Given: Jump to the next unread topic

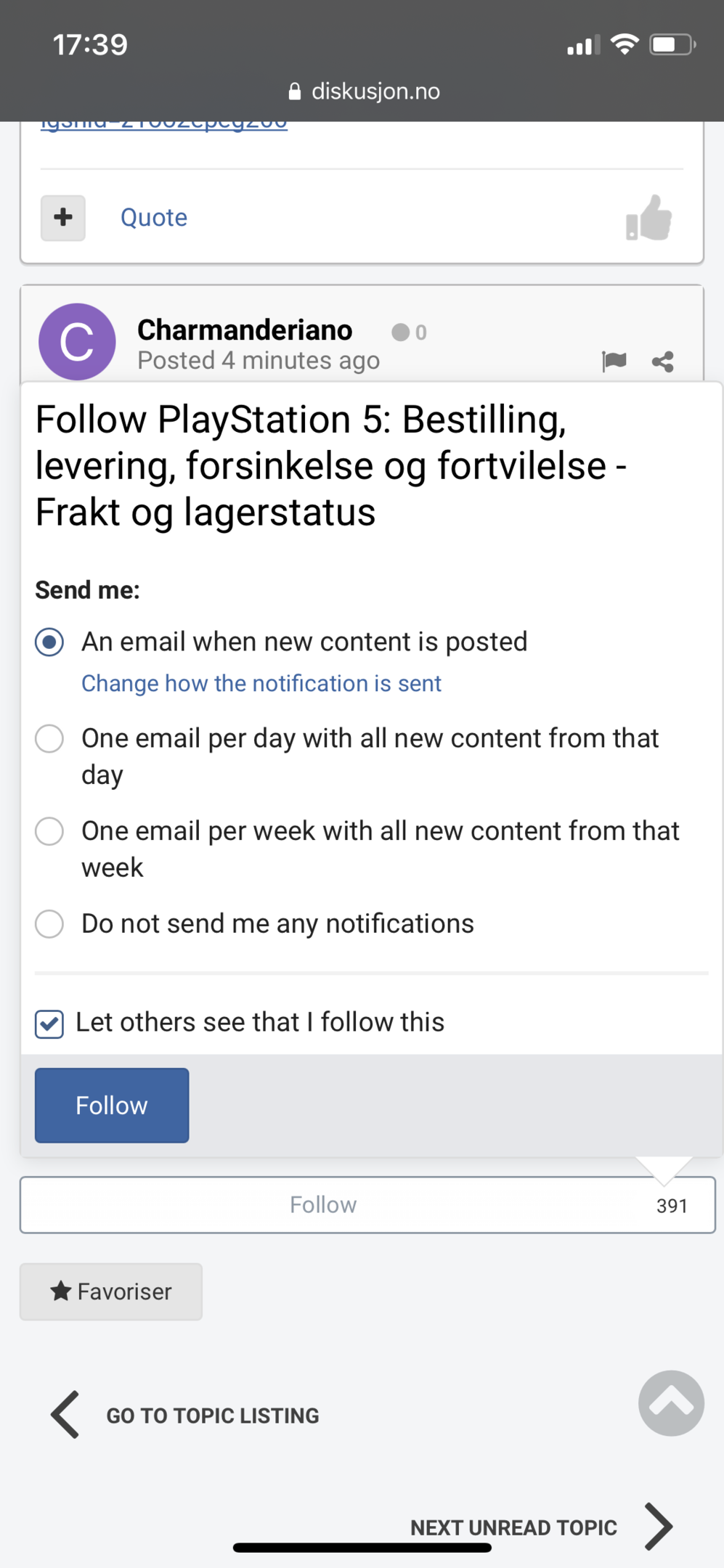Looking at the screenshot, I should 542,1527.
